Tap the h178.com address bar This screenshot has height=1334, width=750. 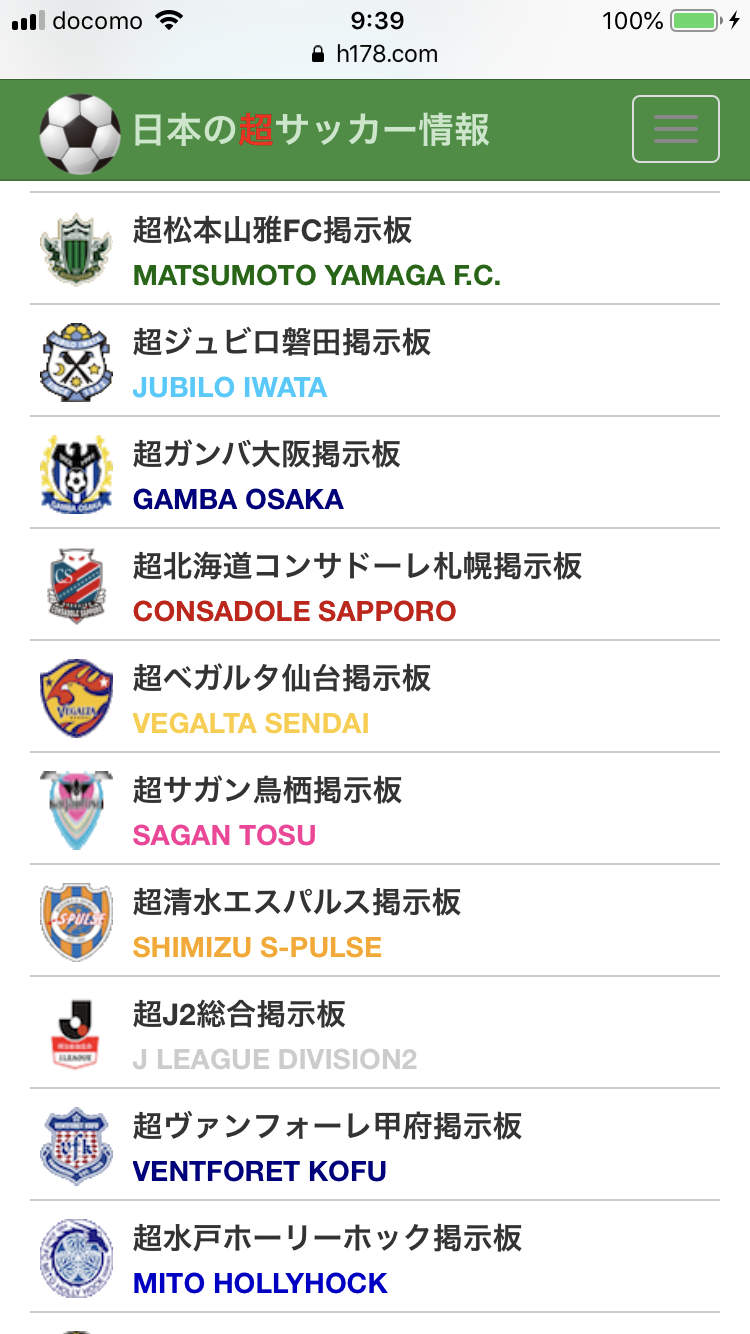click(375, 54)
